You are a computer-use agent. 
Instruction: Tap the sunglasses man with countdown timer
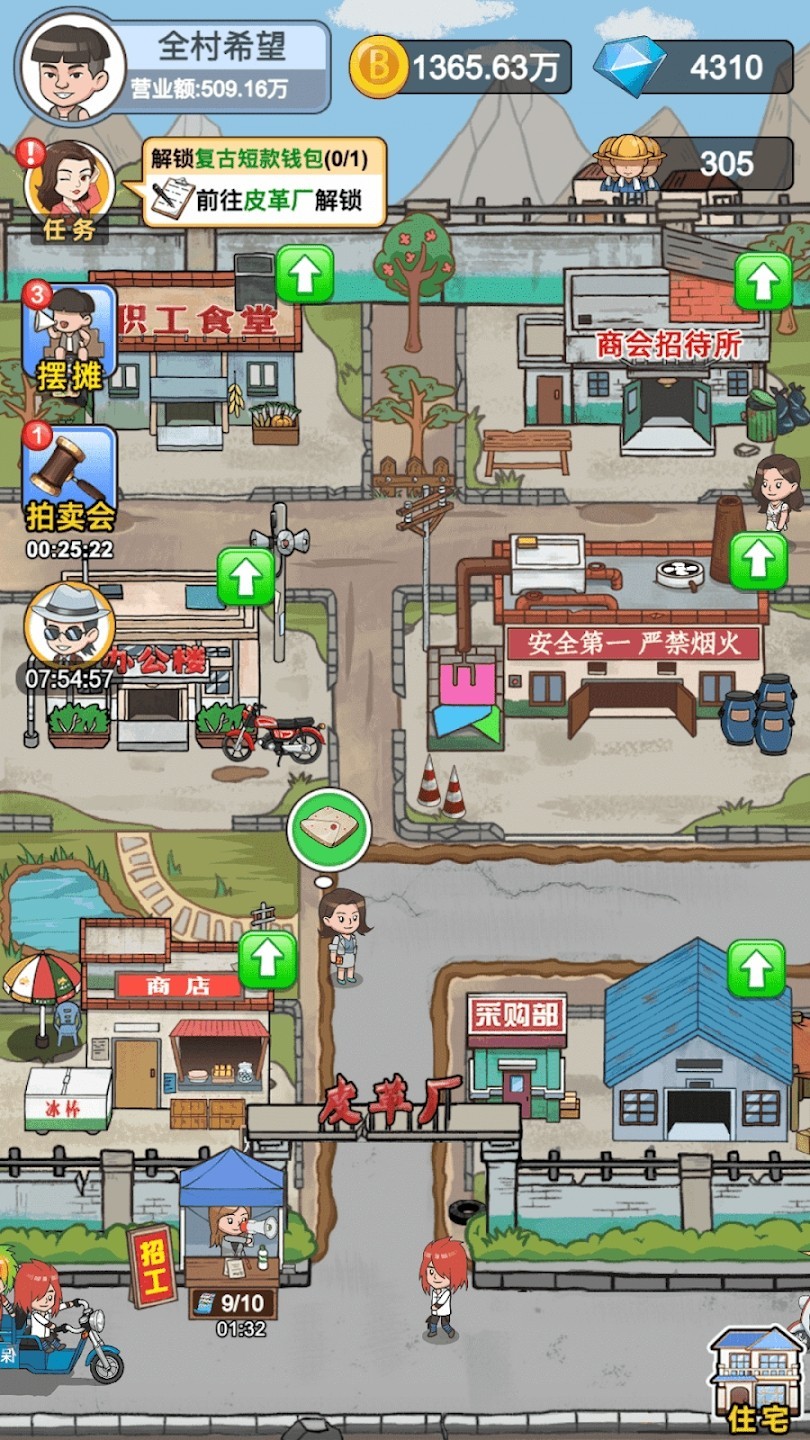point(69,630)
